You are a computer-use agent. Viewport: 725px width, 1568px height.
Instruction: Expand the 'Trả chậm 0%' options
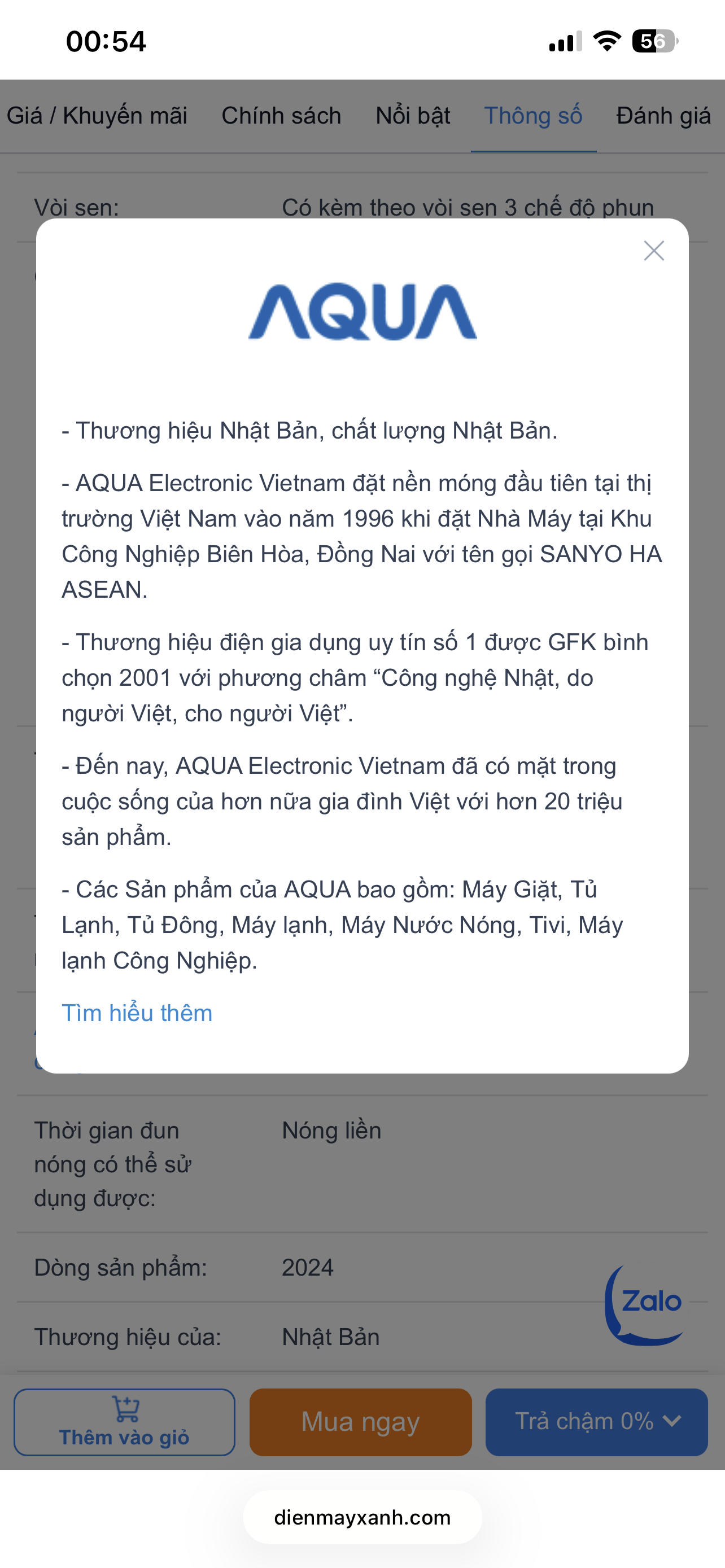596,1422
